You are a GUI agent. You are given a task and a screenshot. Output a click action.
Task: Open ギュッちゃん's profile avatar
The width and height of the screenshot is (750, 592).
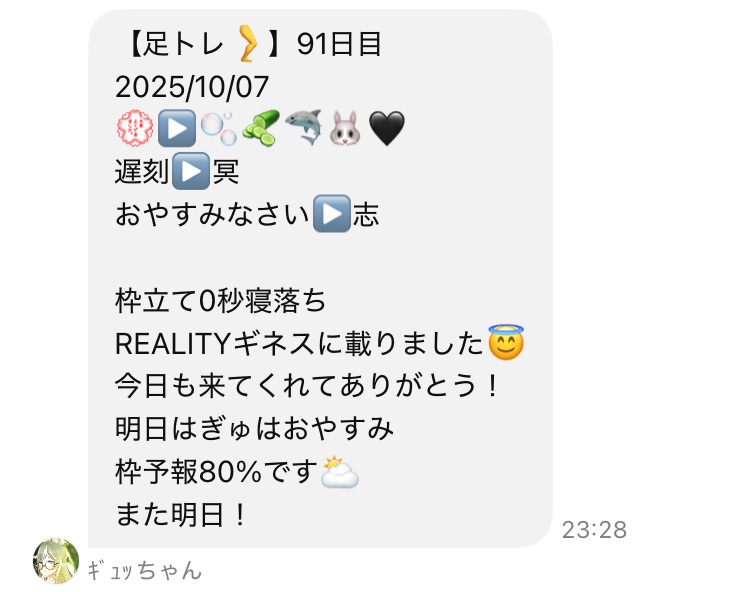(56, 561)
